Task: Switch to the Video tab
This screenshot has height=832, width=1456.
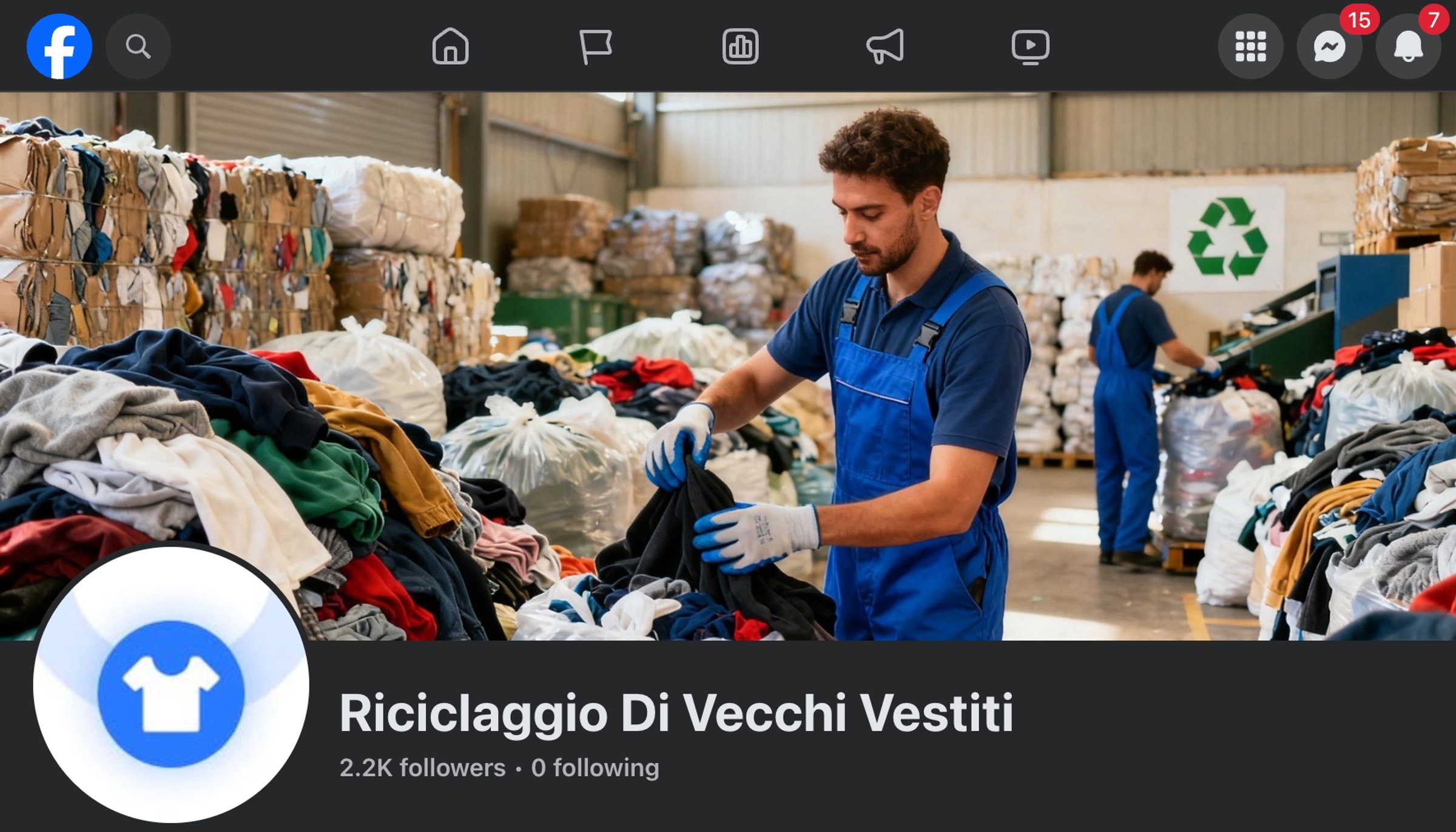Action: point(1030,46)
